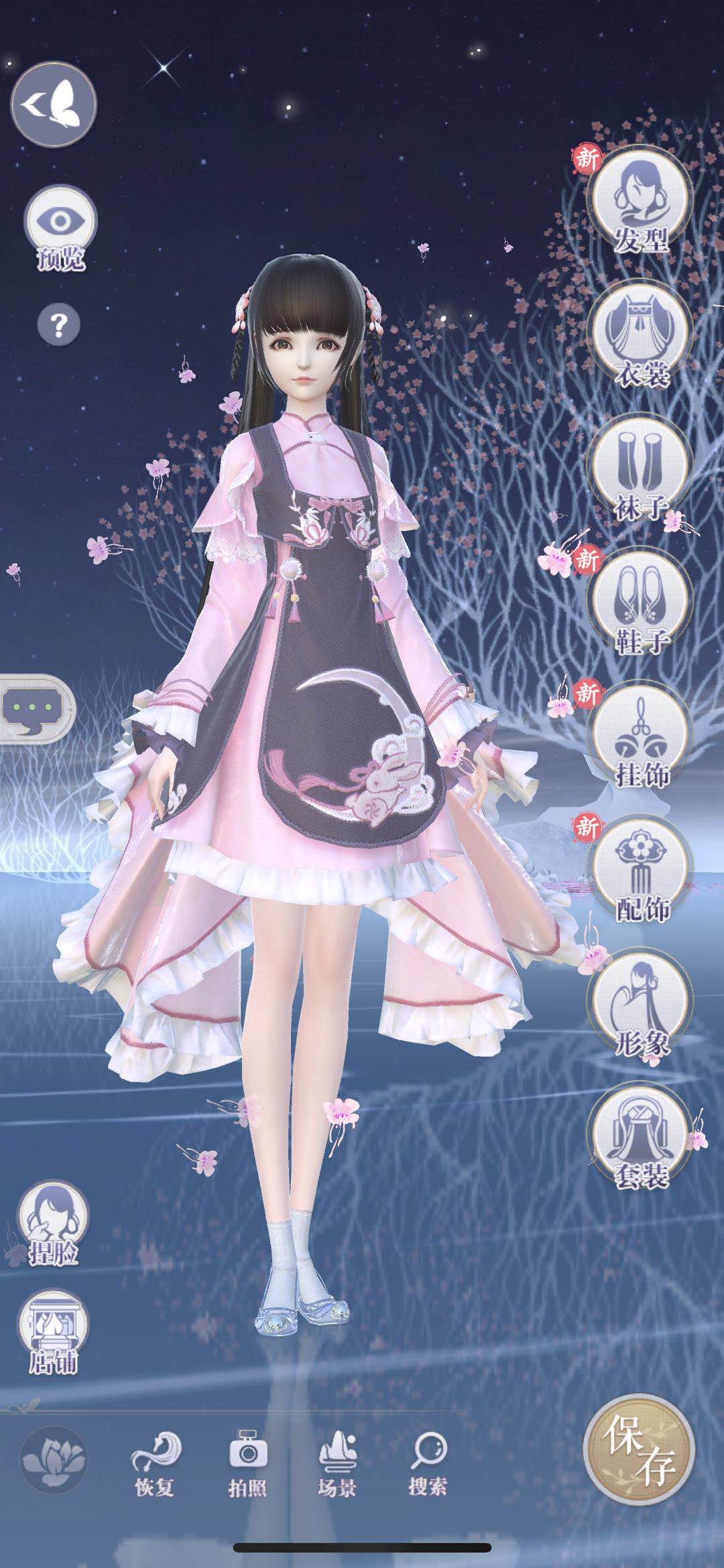Open the 发型 hairstyle category
The height and width of the screenshot is (1568, 724).
(x=640, y=200)
